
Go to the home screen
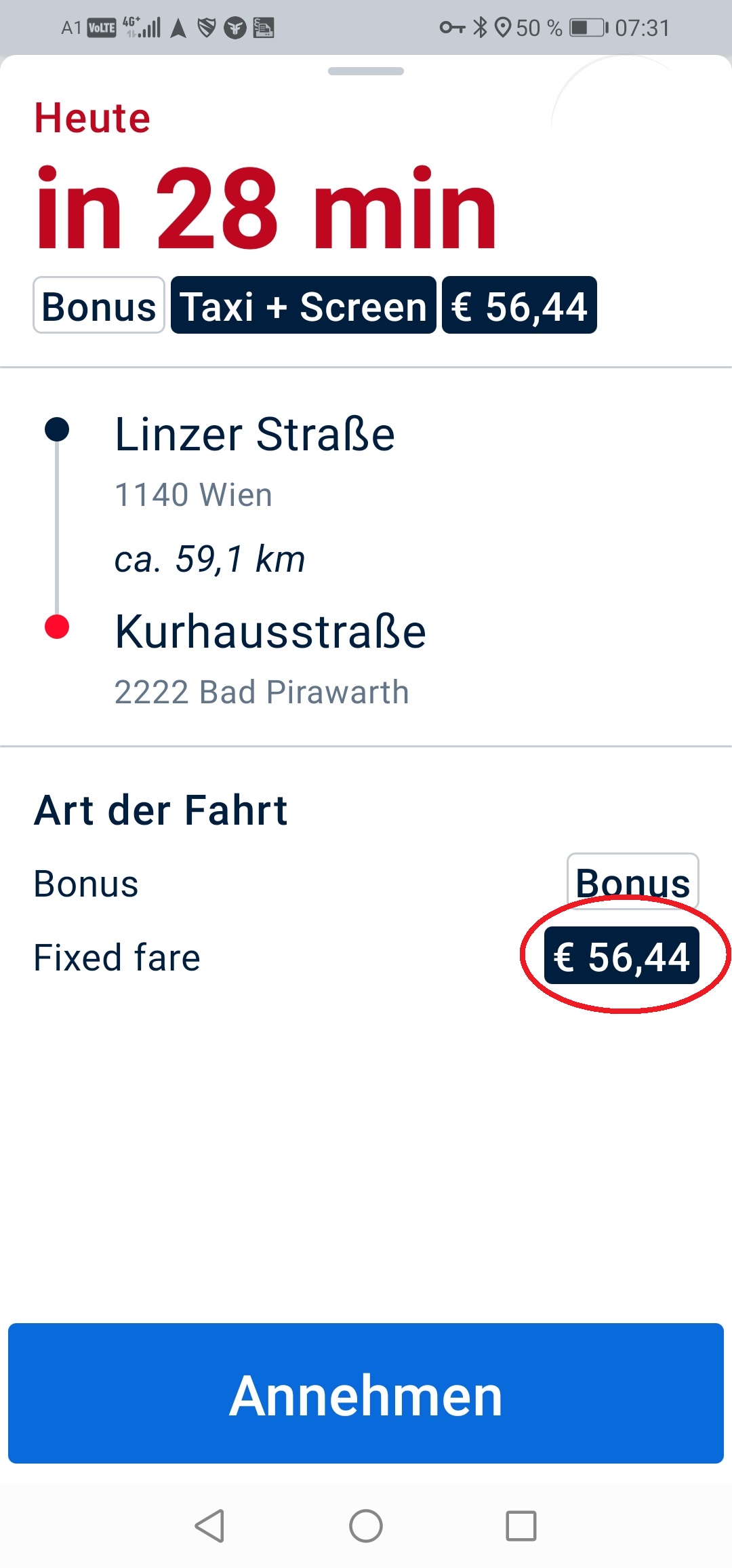click(366, 1526)
